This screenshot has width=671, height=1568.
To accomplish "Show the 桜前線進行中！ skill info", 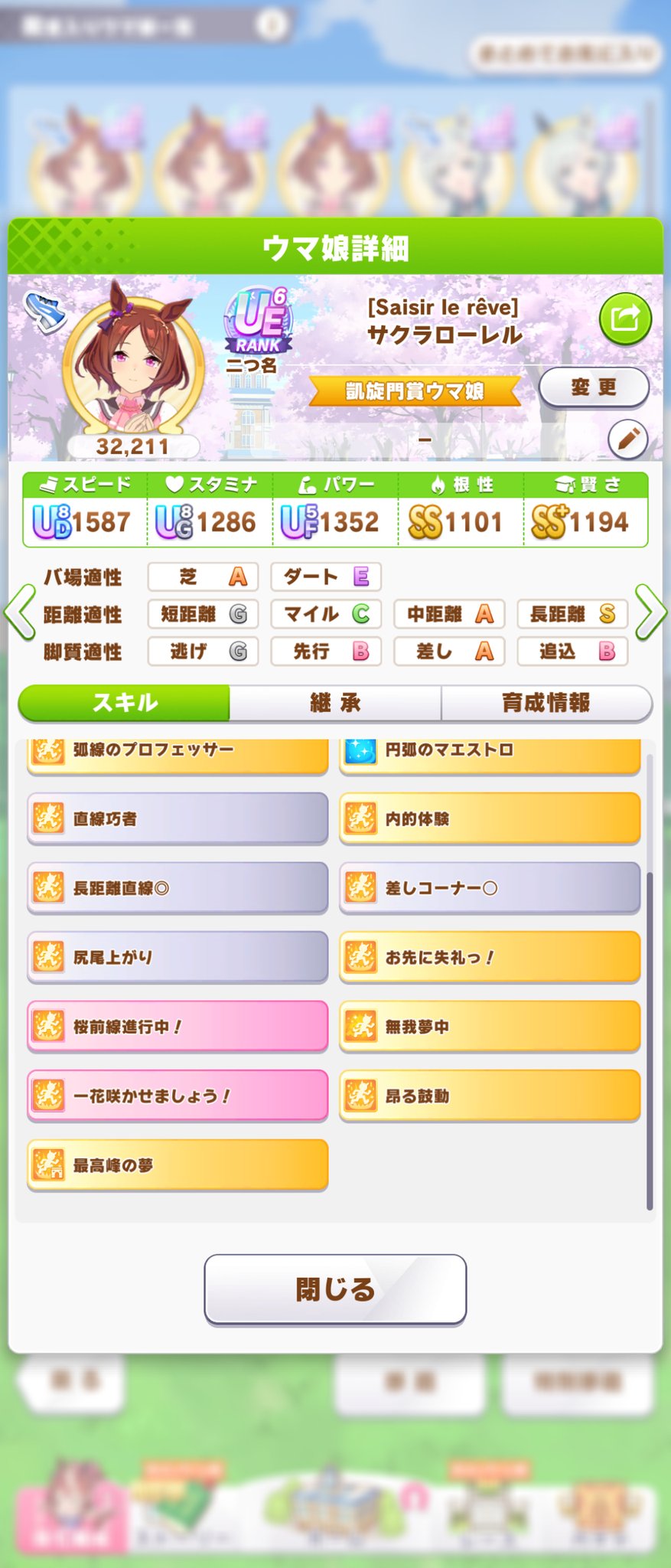I will 178,1027.
